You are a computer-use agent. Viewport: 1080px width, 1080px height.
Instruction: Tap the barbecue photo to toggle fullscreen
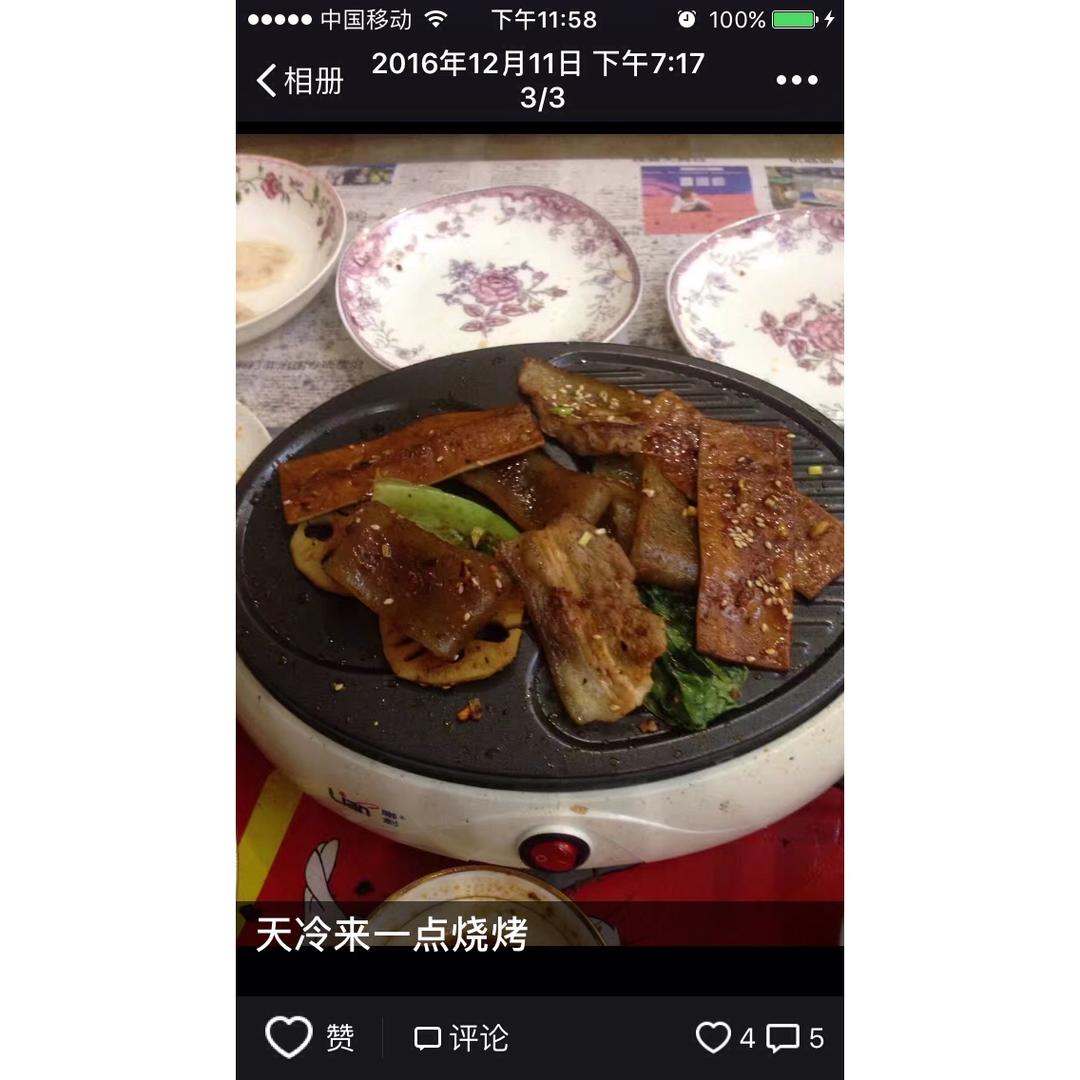pyautogui.click(x=540, y=540)
